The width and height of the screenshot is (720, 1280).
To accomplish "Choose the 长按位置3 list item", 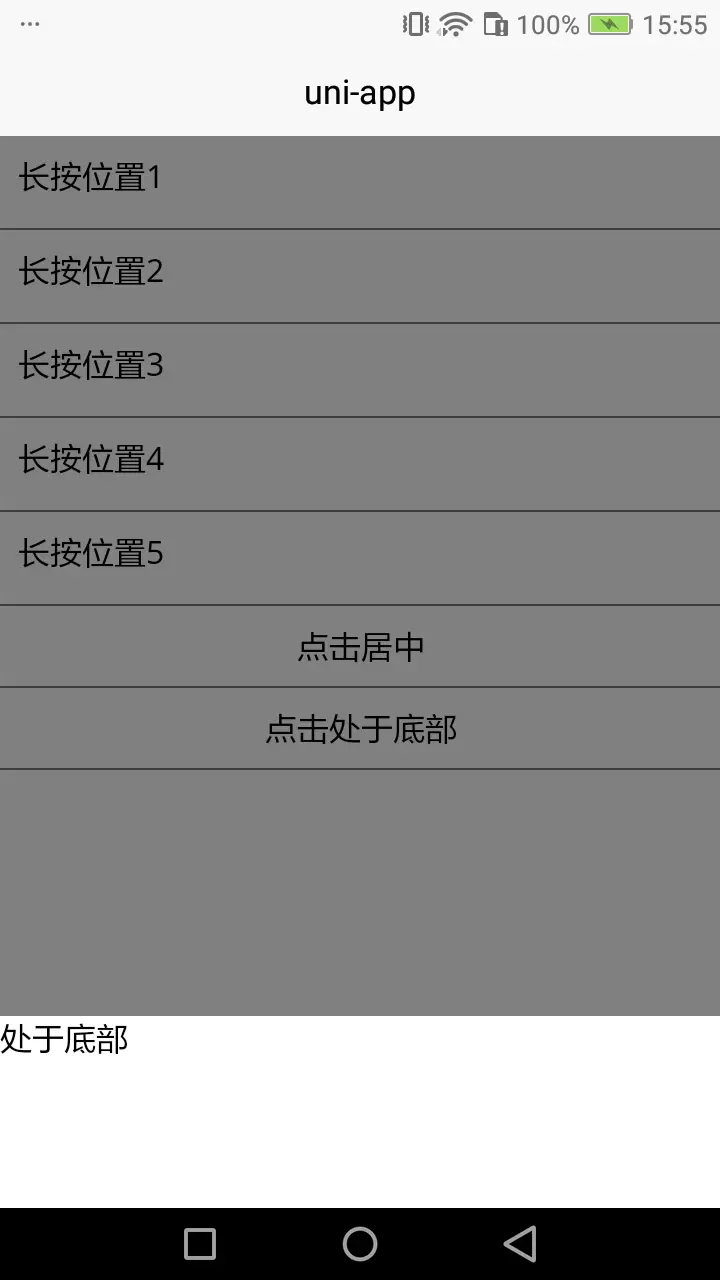I will point(360,370).
